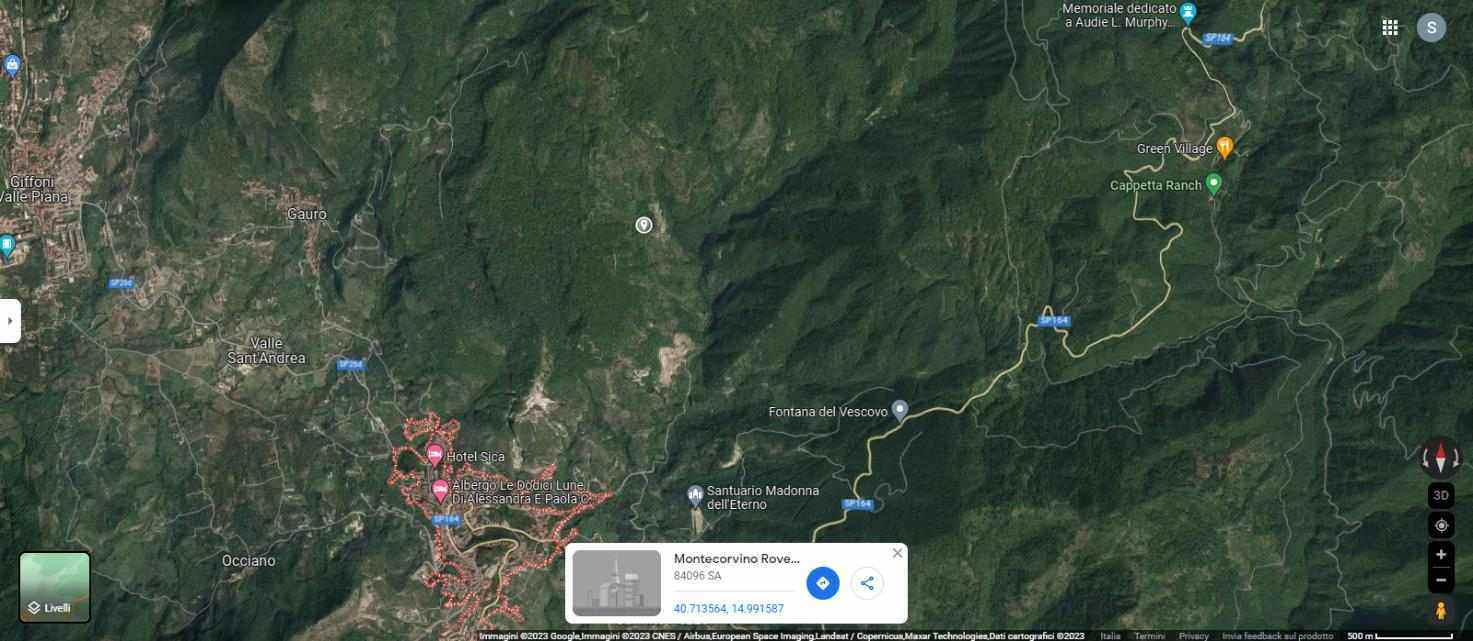
Task: Open the Fontana del Vescovo pin
Action: 900,409
